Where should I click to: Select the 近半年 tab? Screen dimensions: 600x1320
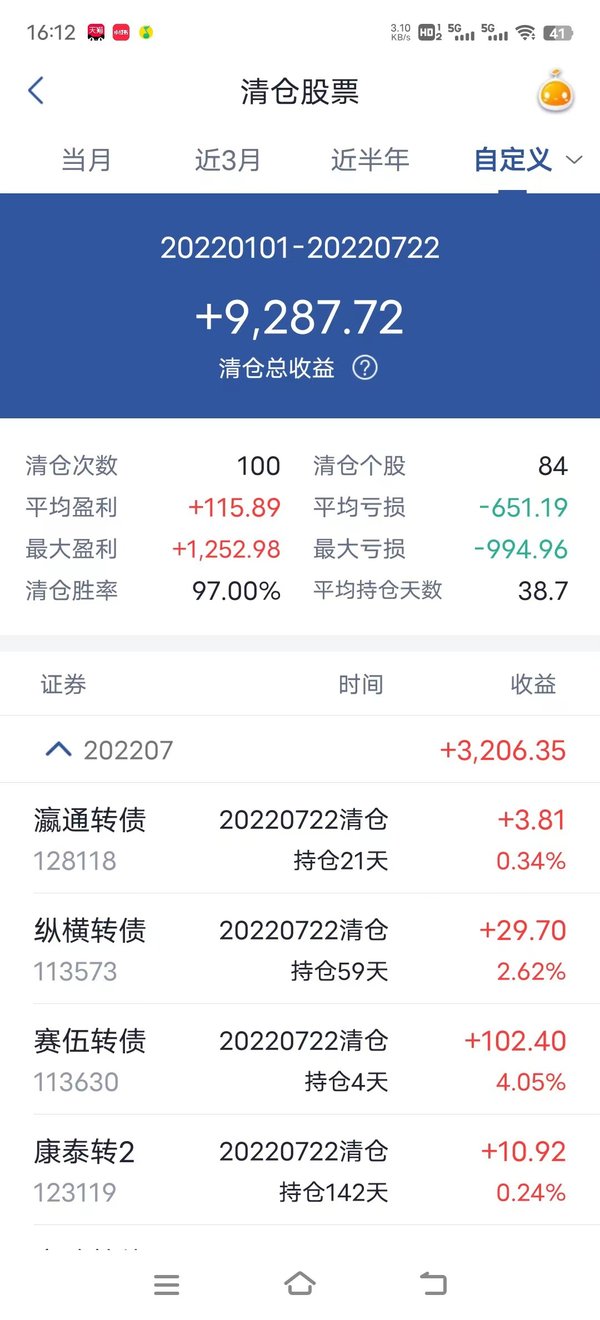pyautogui.click(x=370, y=160)
